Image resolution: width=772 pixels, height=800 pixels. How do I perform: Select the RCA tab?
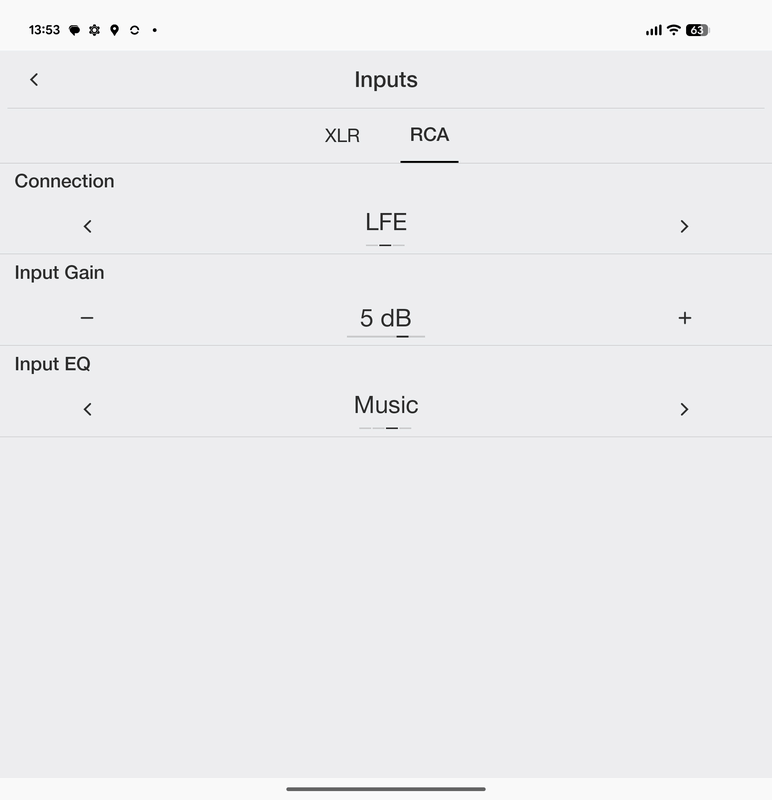[x=429, y=135]
